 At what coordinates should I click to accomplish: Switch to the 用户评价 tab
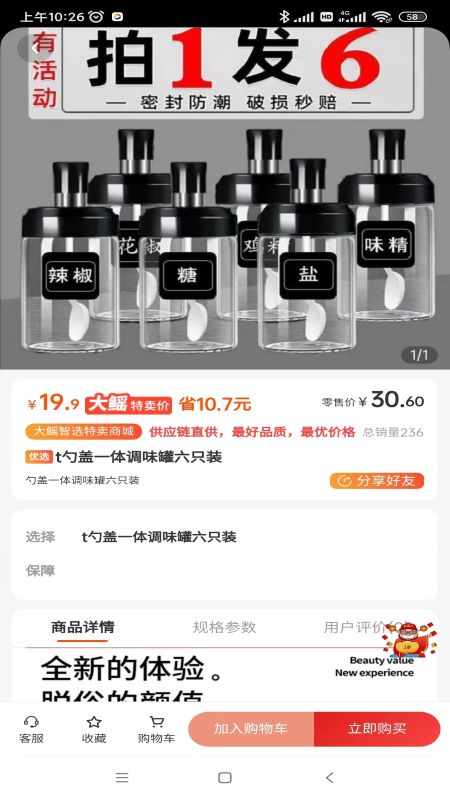point(359,627)
